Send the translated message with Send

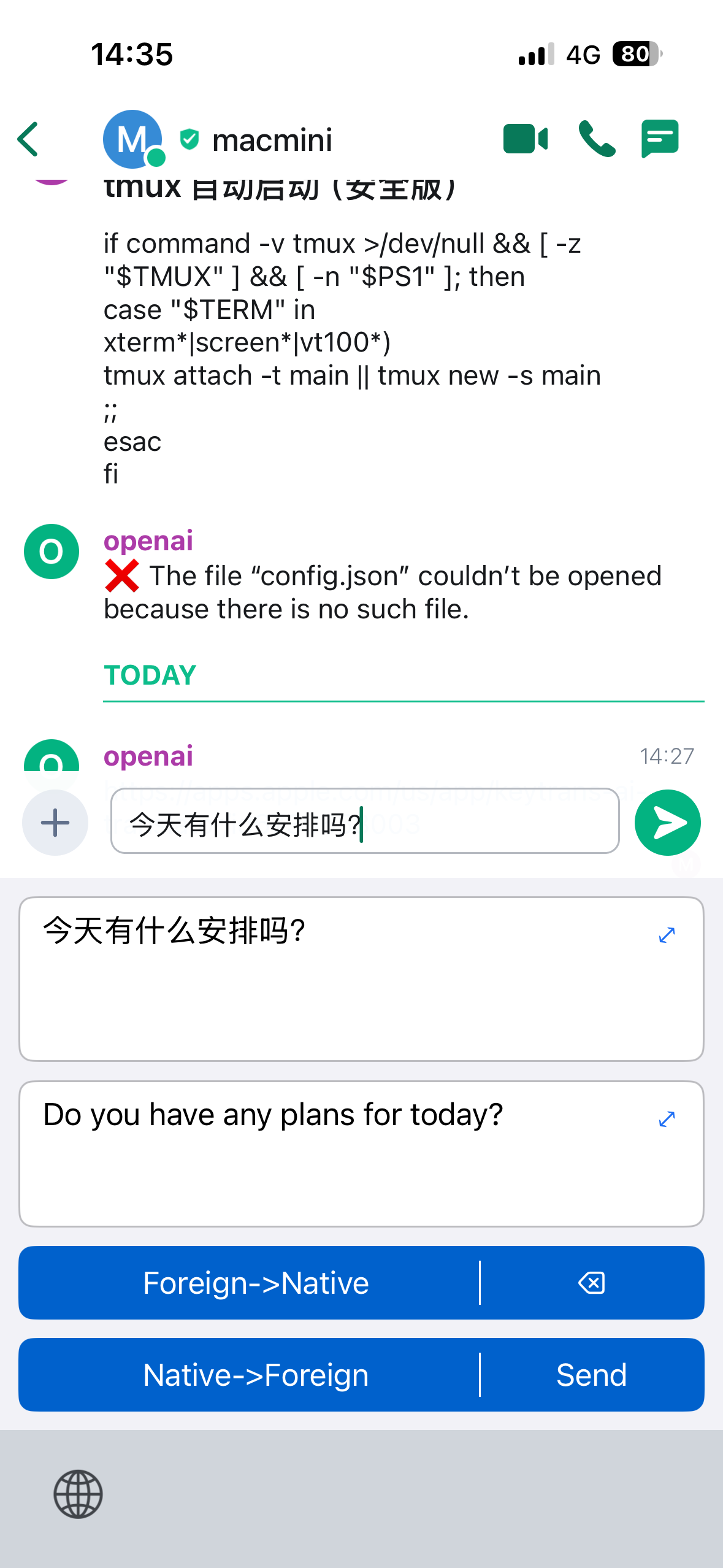591,1374
